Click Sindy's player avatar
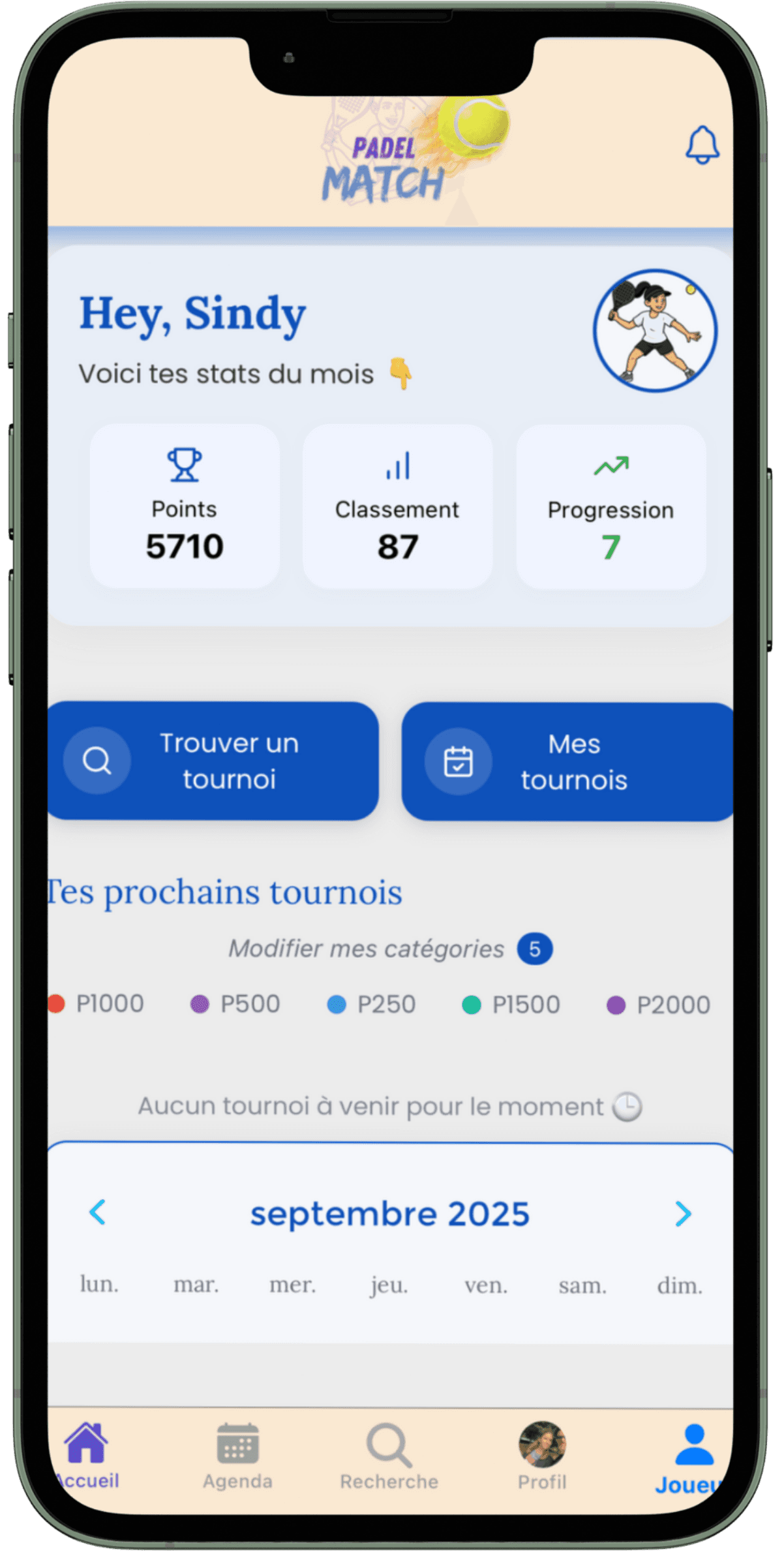 coord(654,331)
